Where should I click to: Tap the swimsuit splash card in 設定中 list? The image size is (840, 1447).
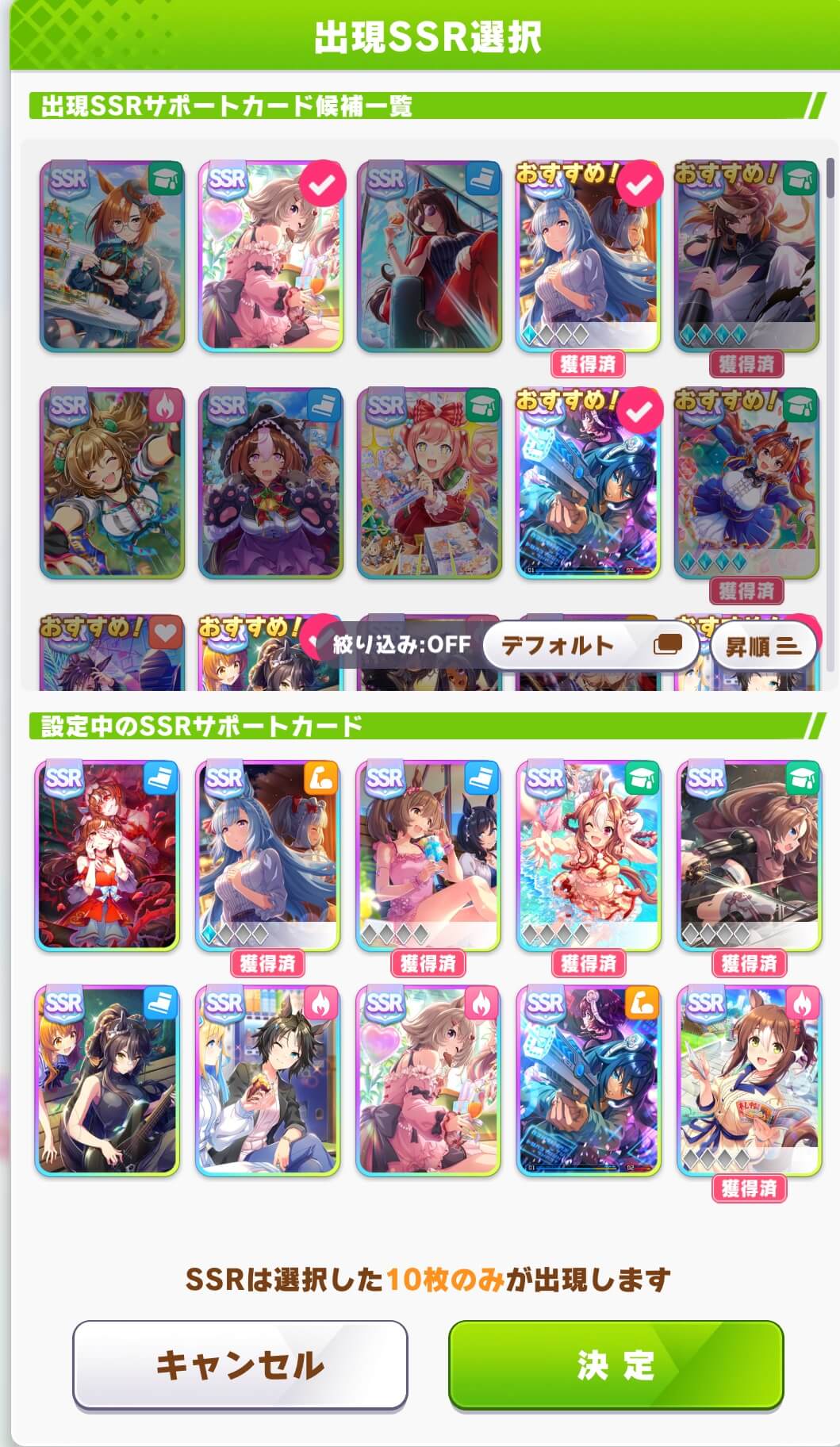tap(589, 855)
